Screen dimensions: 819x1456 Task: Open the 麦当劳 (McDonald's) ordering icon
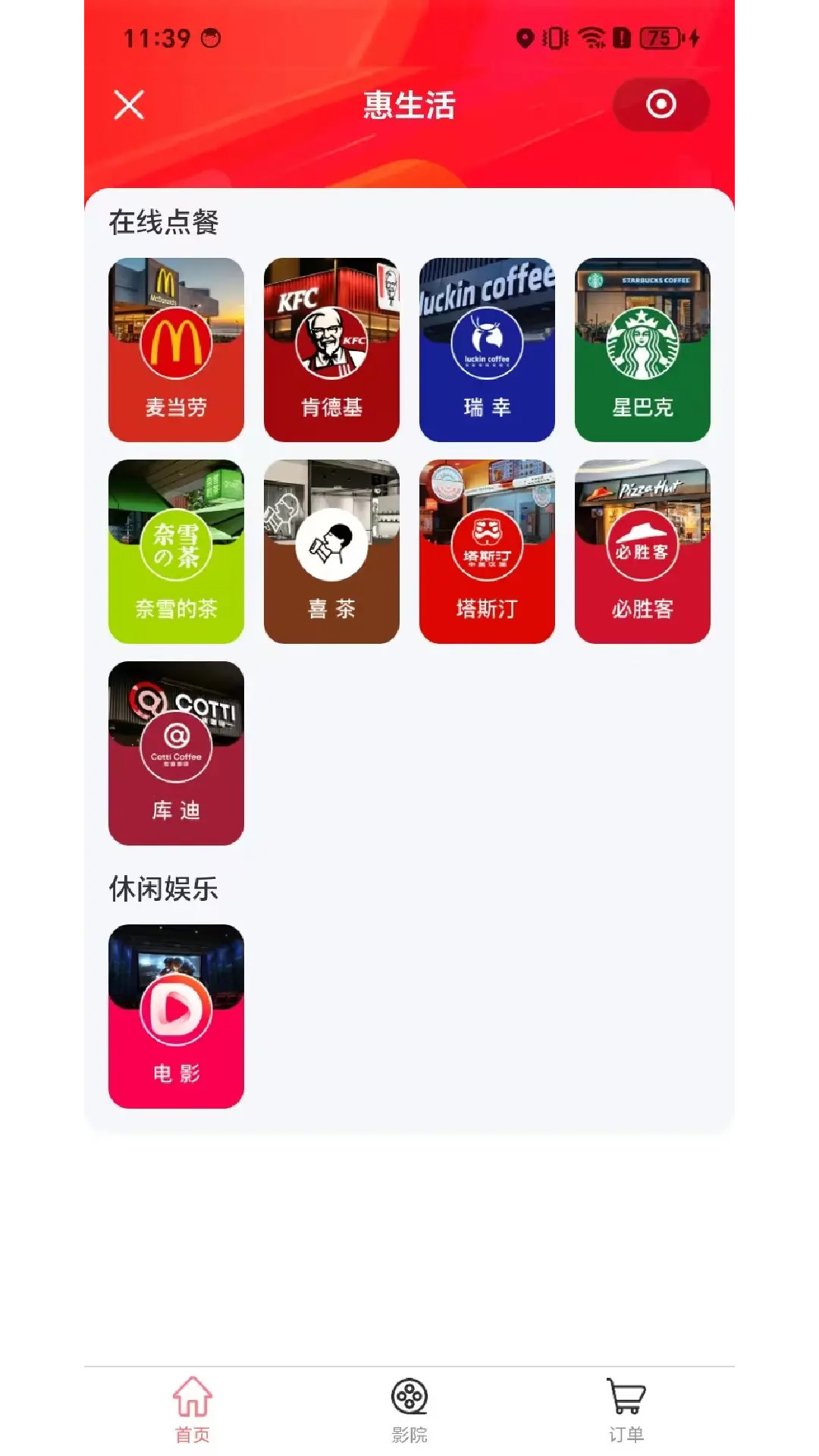(175, 347)
